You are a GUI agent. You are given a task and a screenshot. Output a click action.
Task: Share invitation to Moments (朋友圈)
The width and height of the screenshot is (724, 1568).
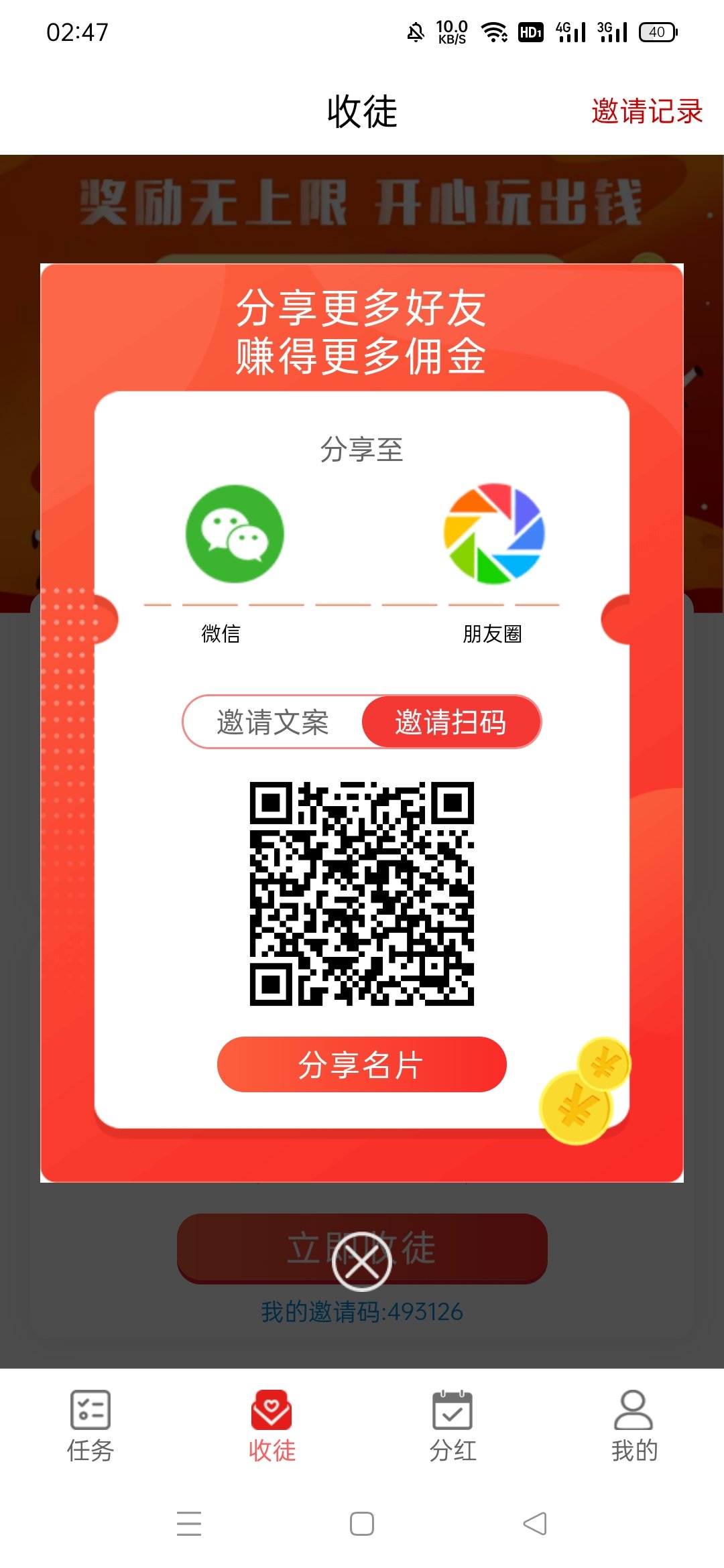click(x=494, y=533)
